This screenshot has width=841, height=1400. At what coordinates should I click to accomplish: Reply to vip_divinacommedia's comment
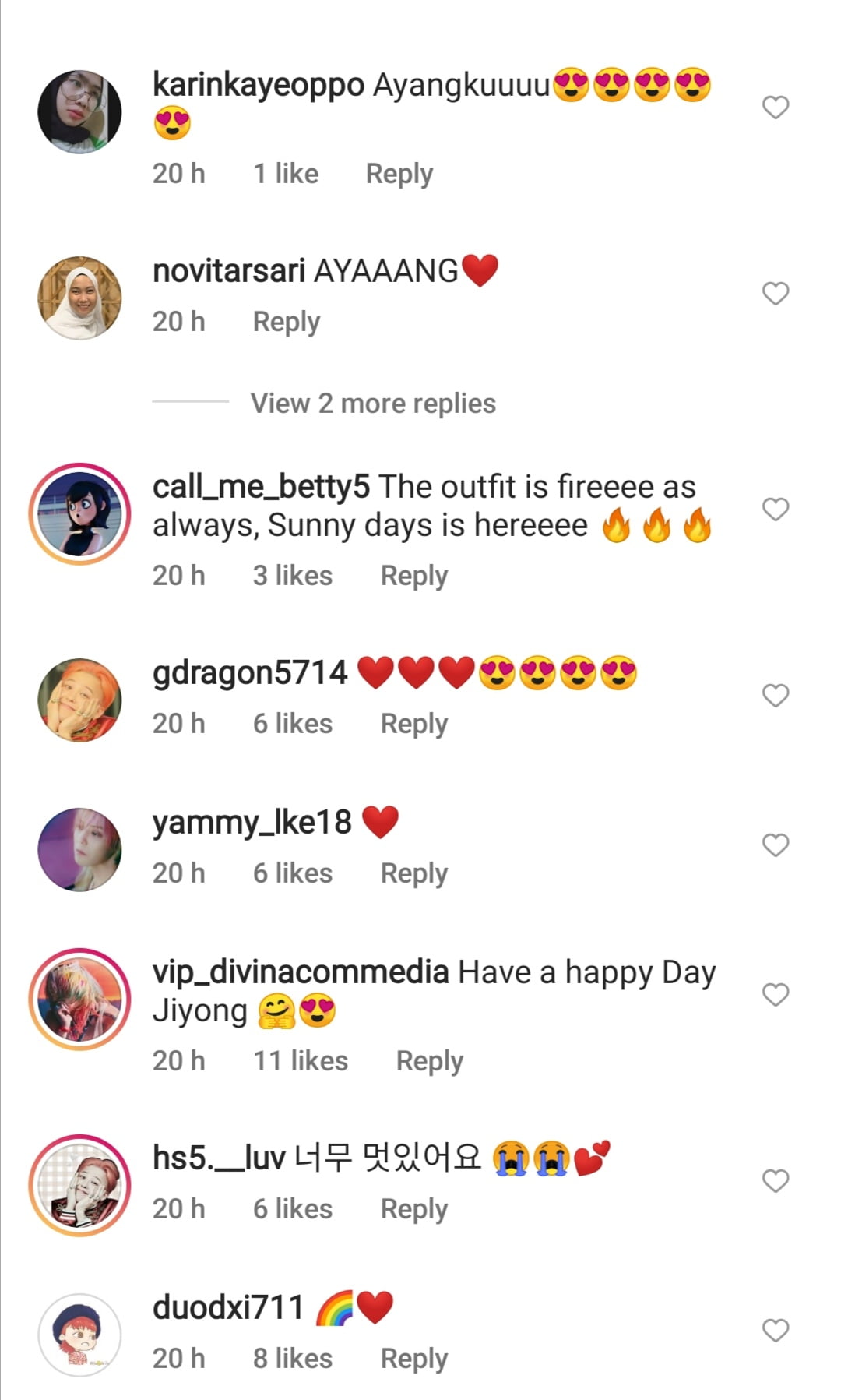pos(430,1061)
